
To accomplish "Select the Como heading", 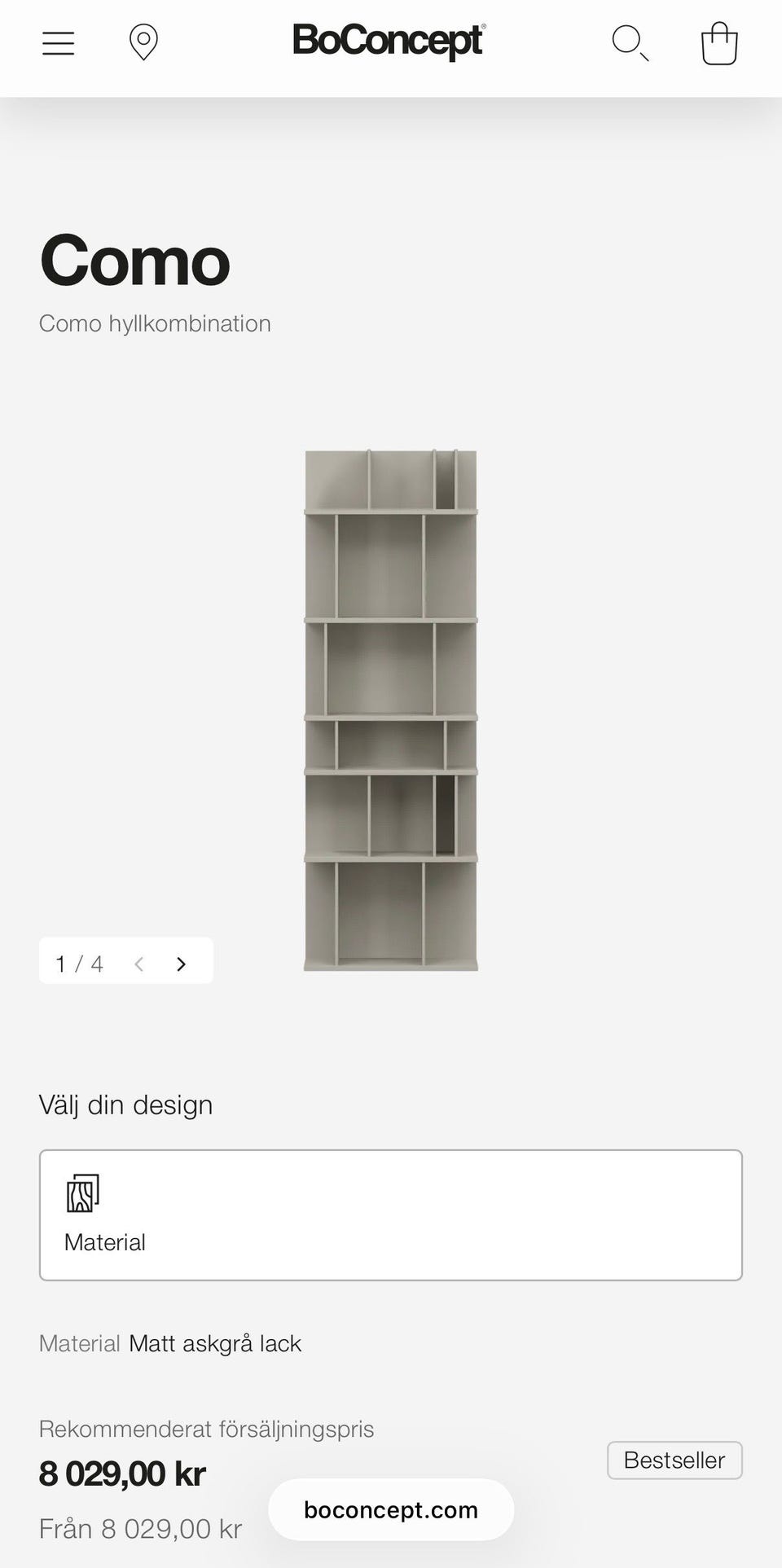I will 134,261.
